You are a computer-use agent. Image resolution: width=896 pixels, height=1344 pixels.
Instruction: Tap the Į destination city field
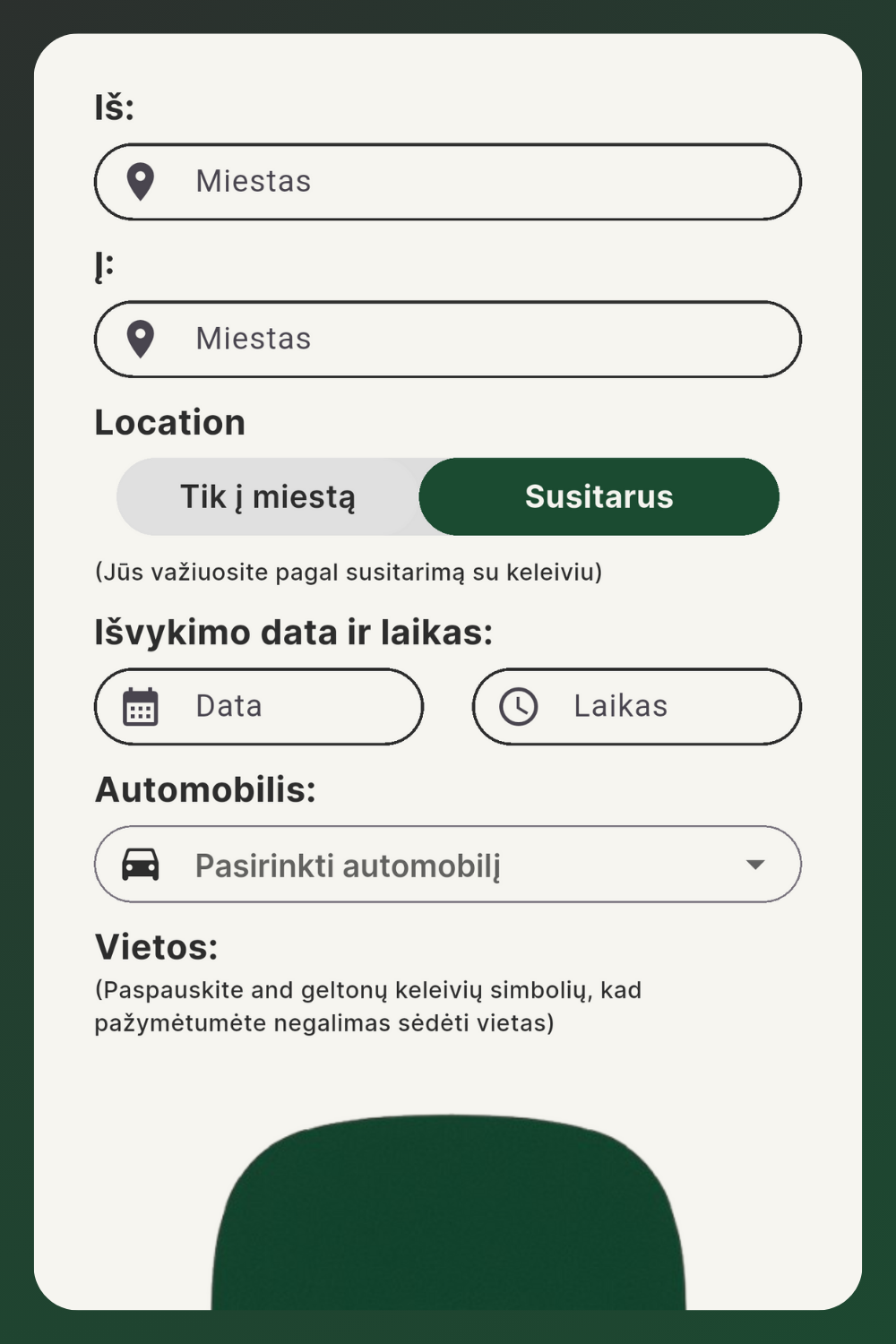[x=448, y=340]
